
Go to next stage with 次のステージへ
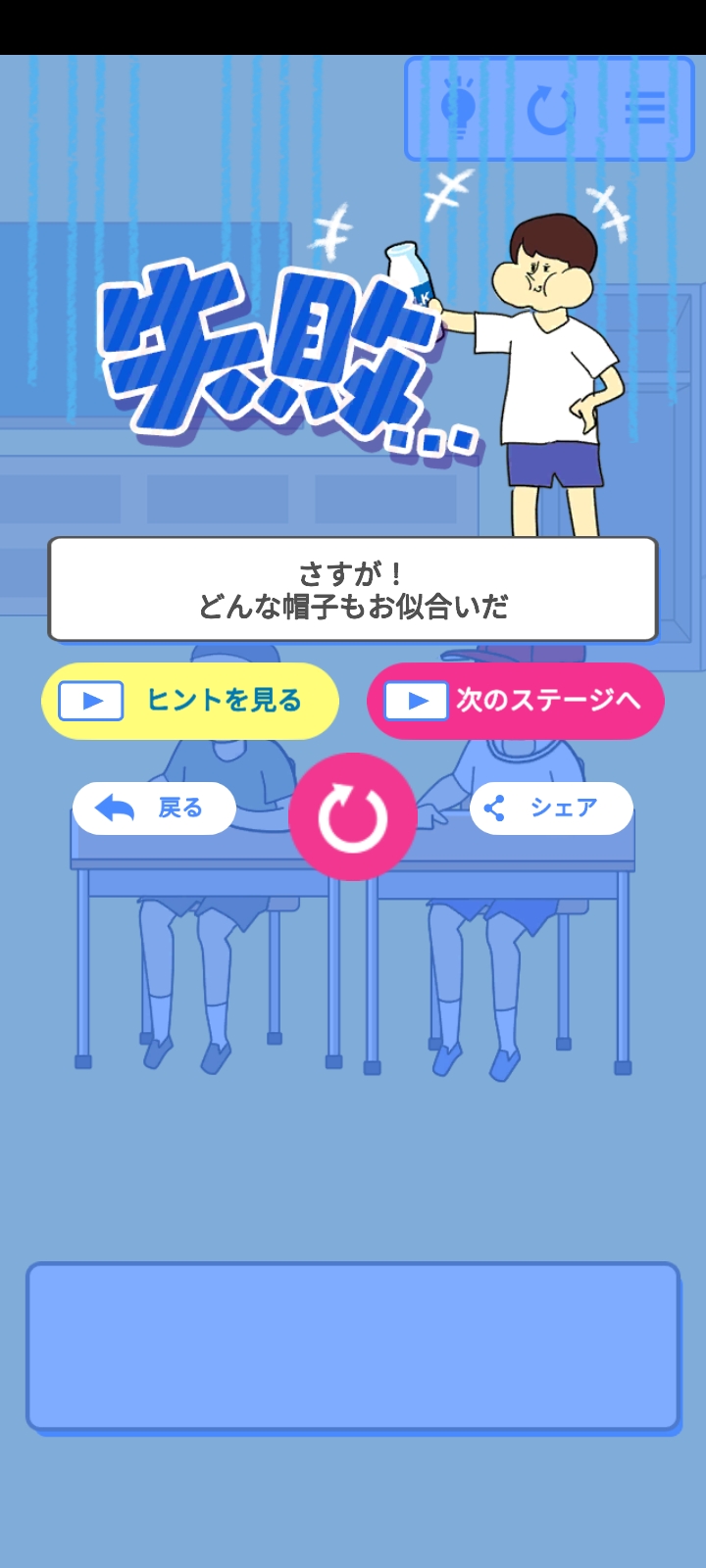[x=515, y=701]
